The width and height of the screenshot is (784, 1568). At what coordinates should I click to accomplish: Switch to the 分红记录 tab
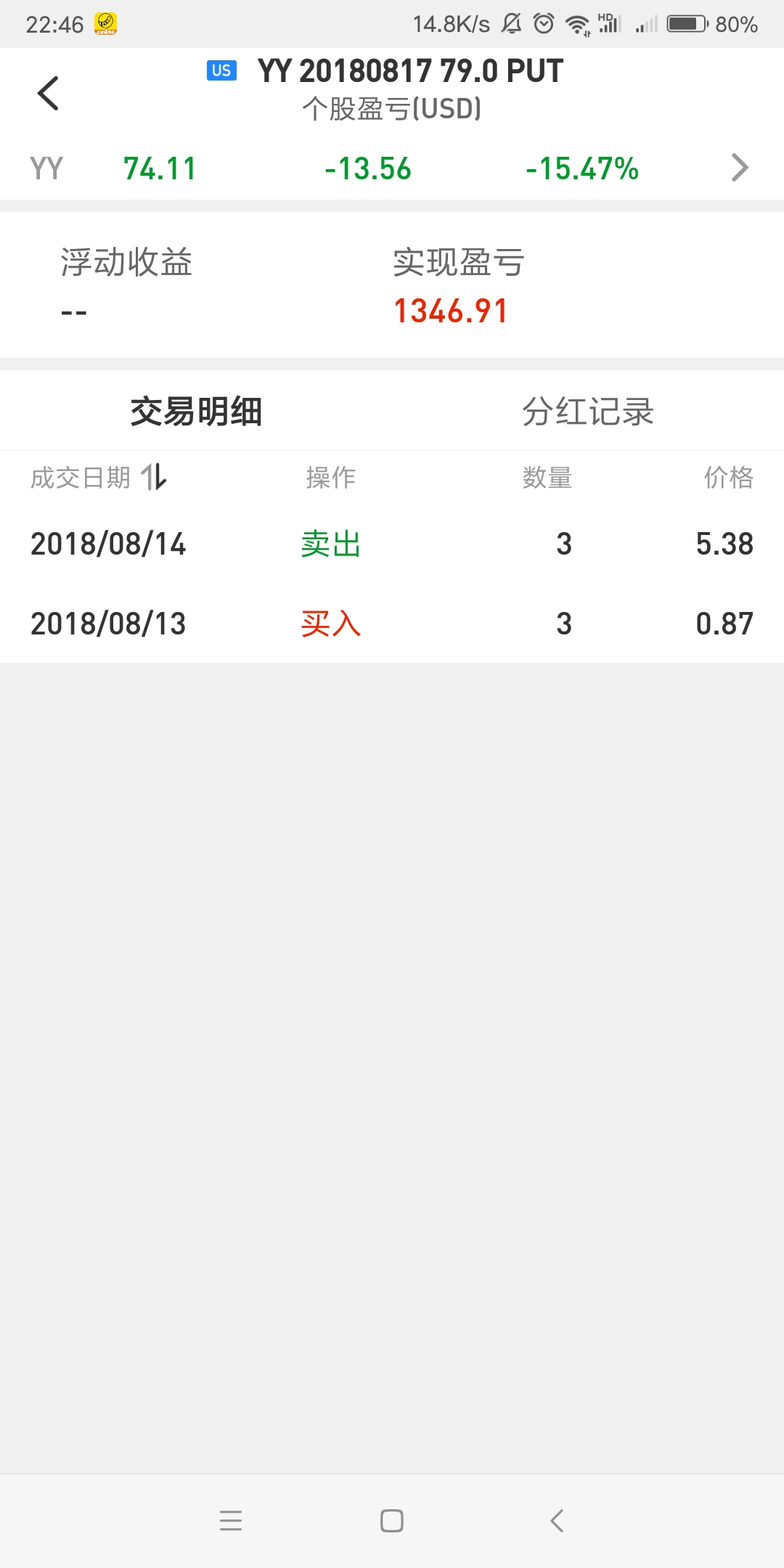coord(588,412)
